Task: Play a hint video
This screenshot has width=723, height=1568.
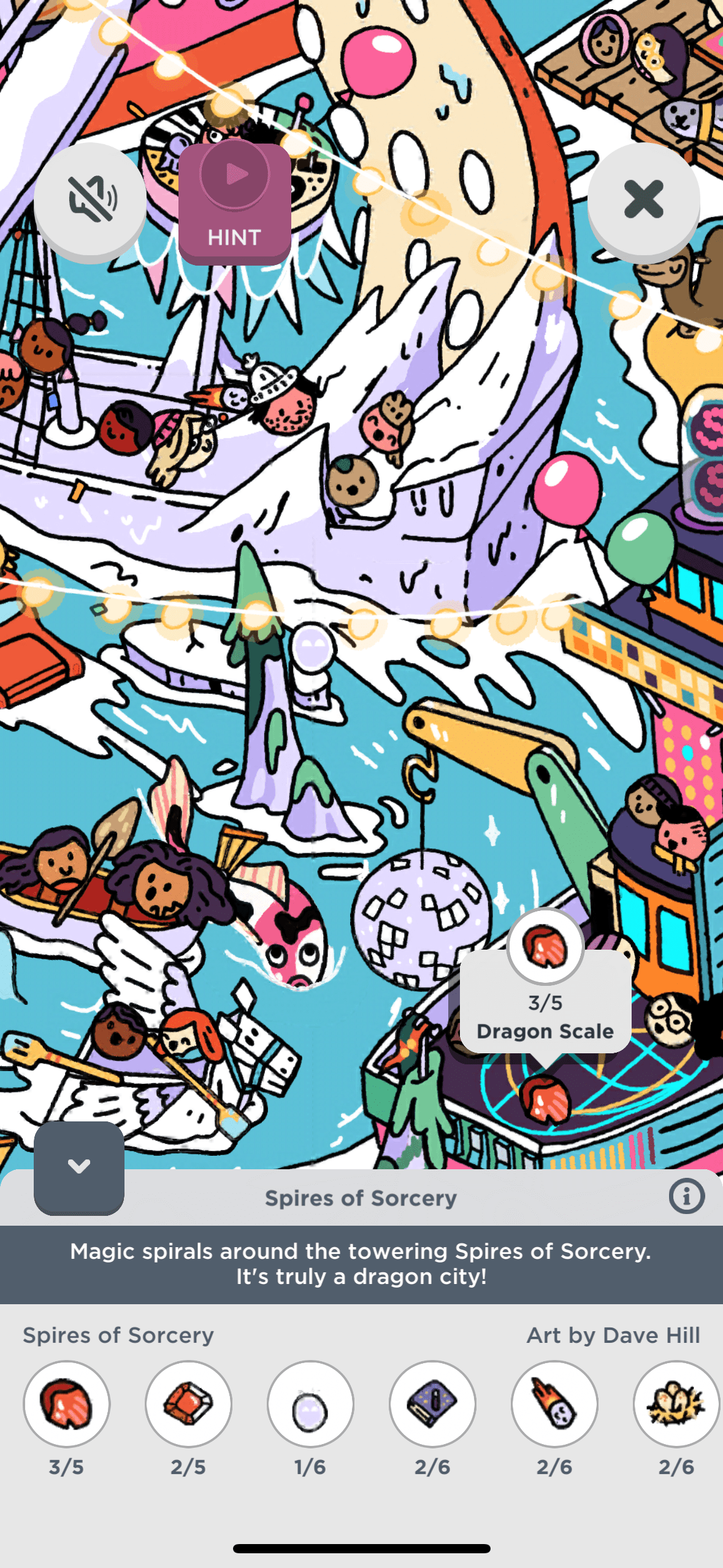Action: [234, 202]
